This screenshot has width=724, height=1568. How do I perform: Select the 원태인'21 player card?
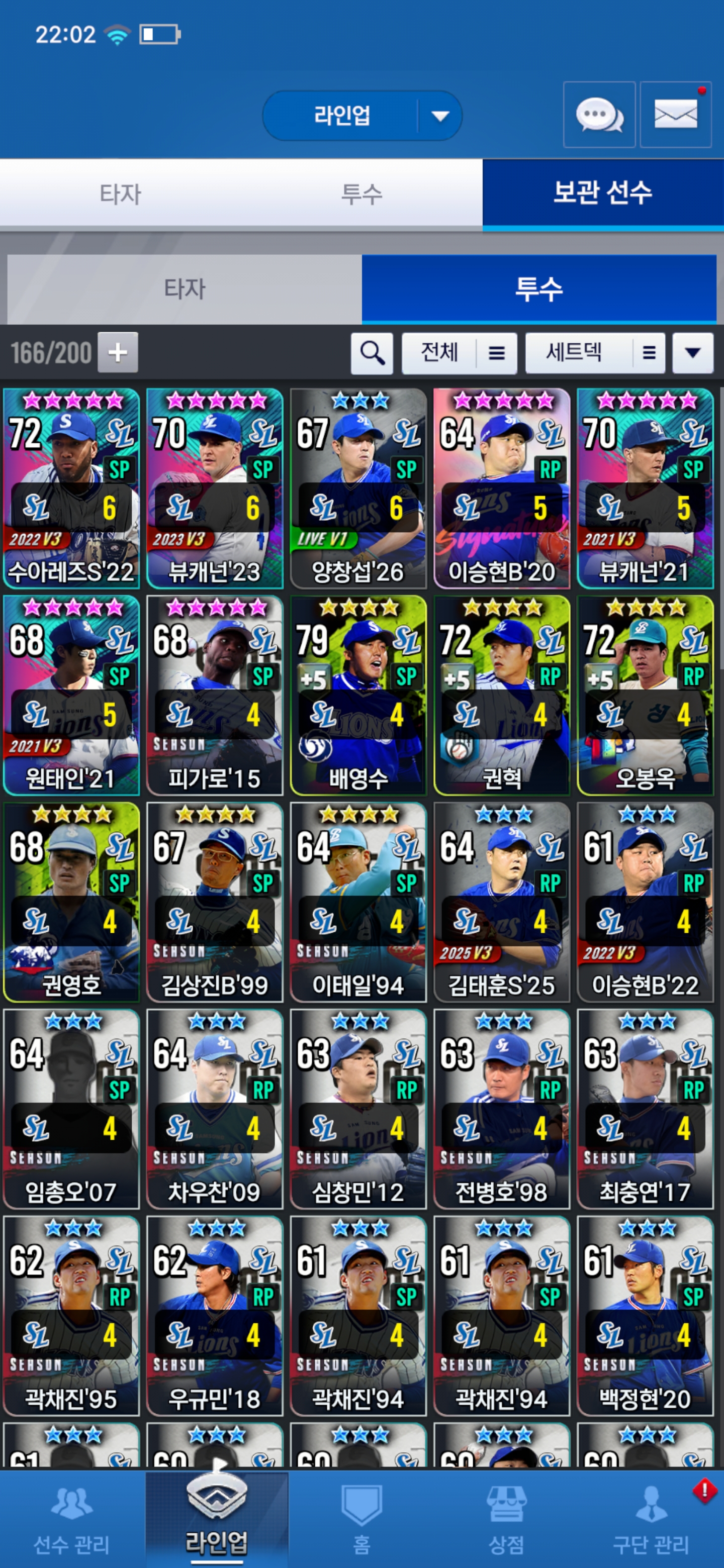[x=71, y=695]
